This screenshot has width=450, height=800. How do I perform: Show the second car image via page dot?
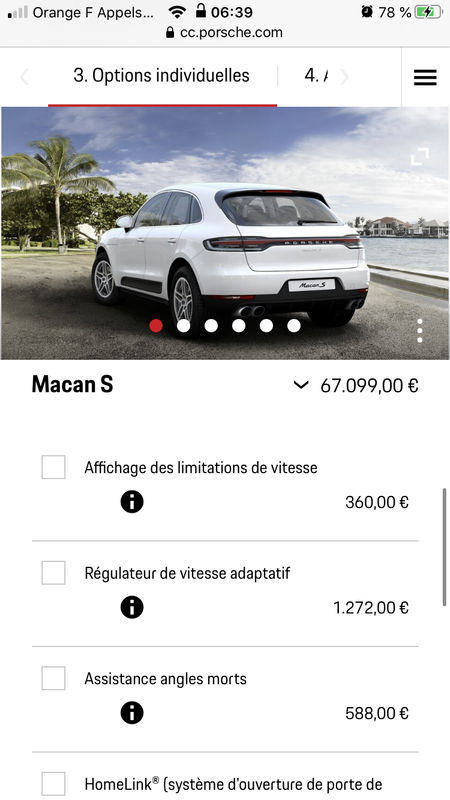(184, 326)
